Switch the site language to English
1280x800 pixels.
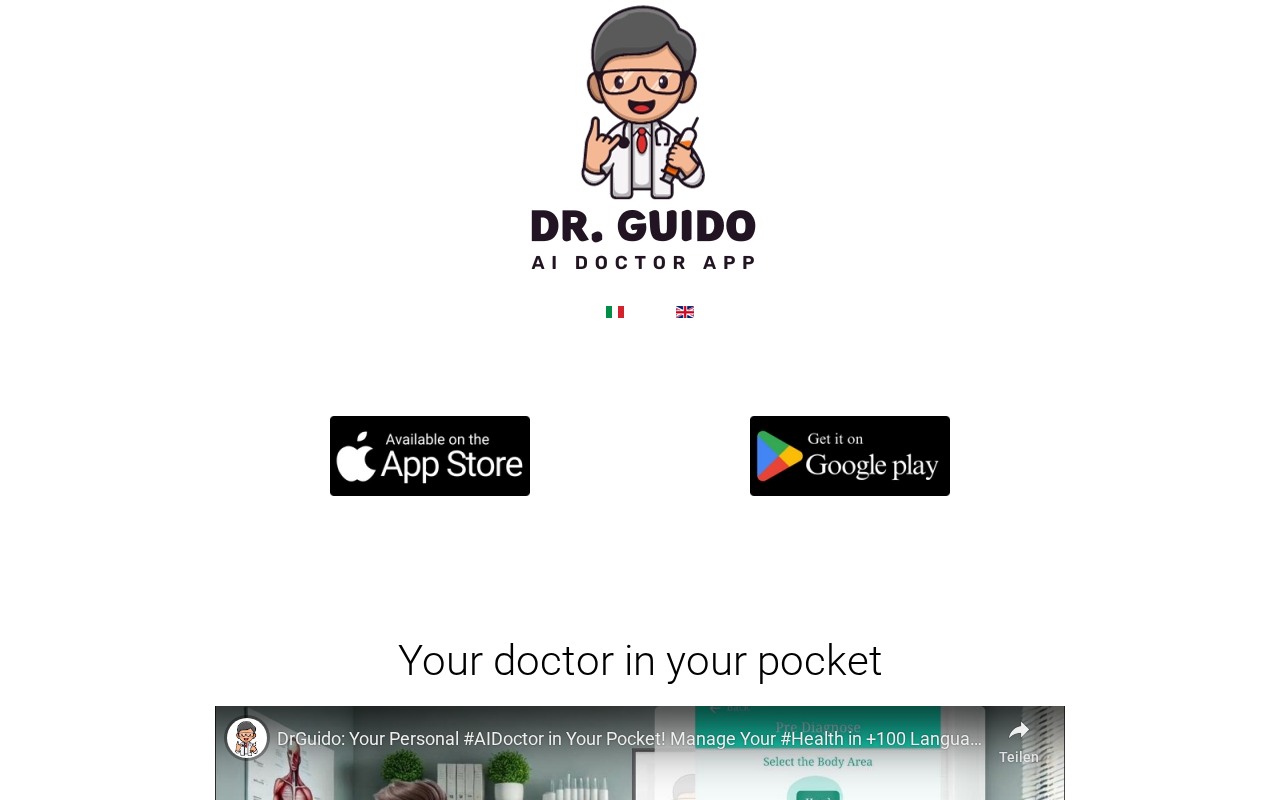click(x=685, y=312)
